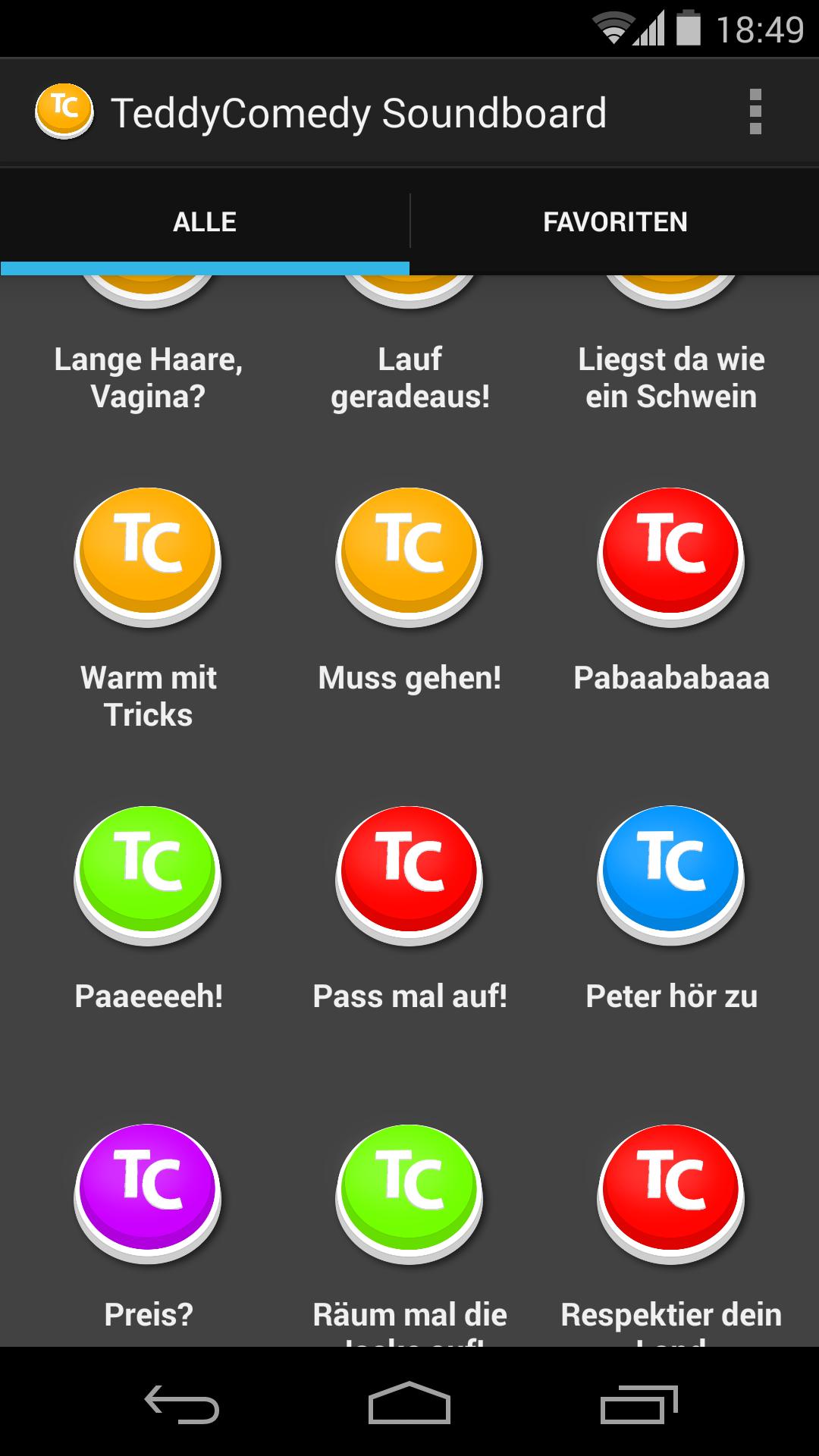Switch to the FAVORITEN tab
This screenshot has width=819, height=1456.
pyautogui.click(x=614, y=221)
